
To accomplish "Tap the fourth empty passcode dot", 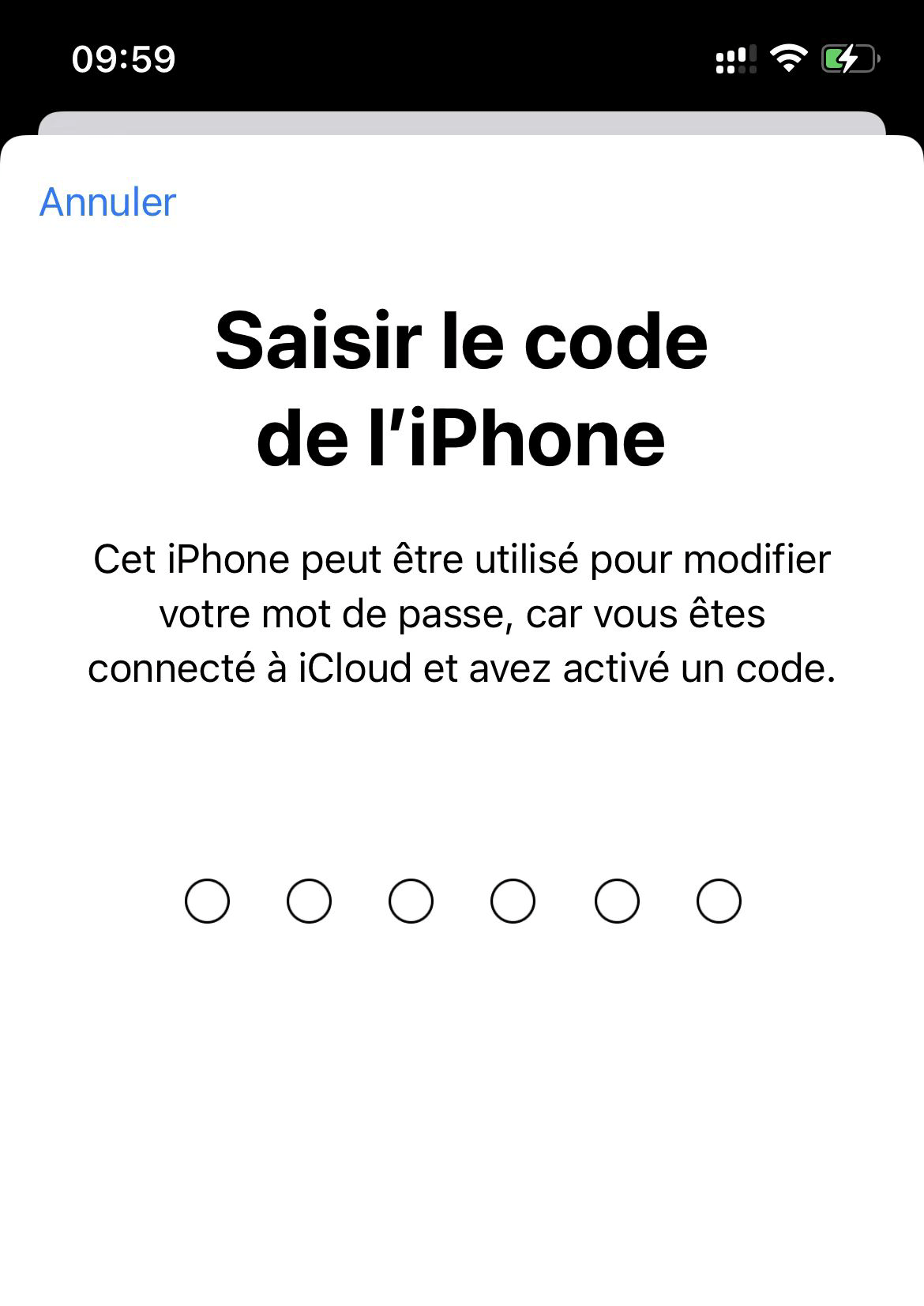I will [513, 900].
